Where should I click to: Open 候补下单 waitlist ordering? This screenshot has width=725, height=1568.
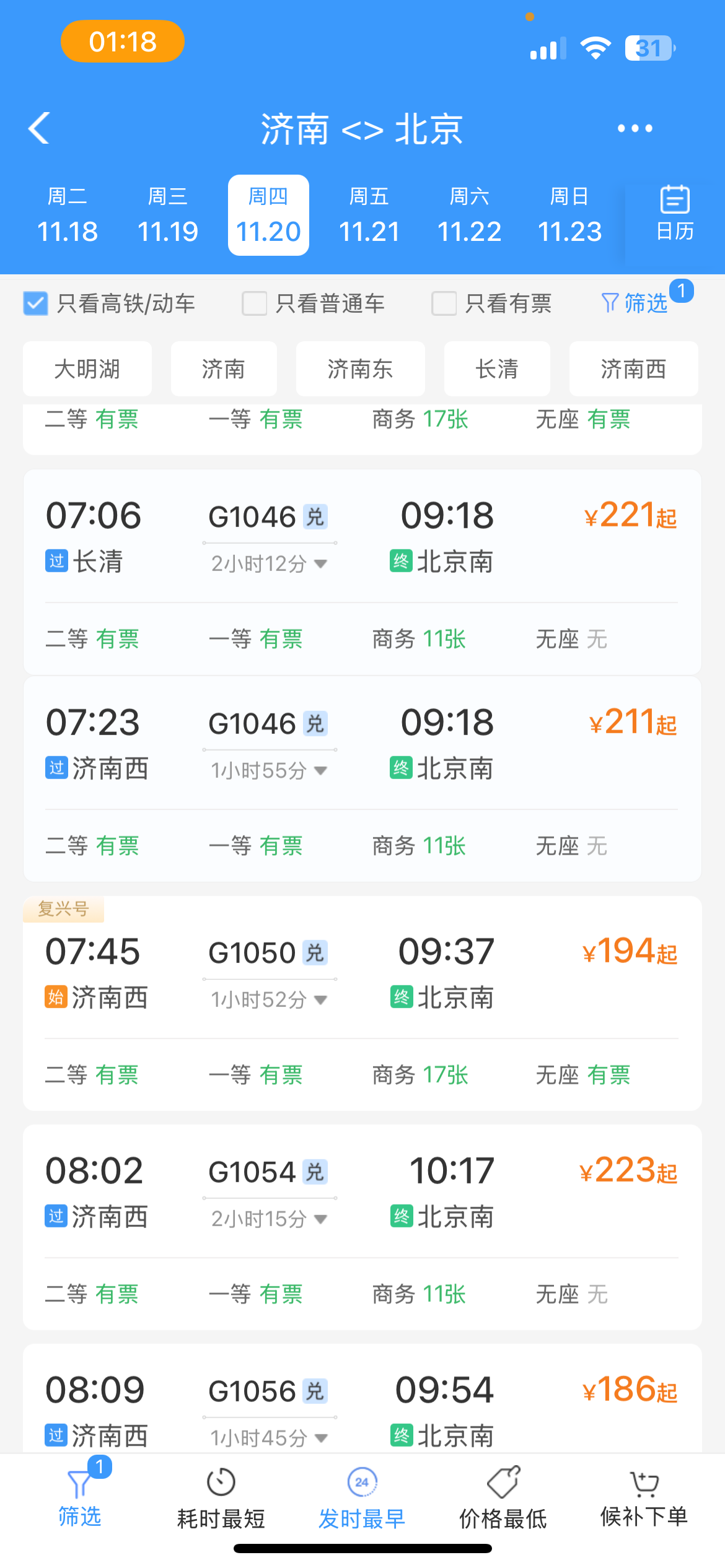tap(644, 1499)
